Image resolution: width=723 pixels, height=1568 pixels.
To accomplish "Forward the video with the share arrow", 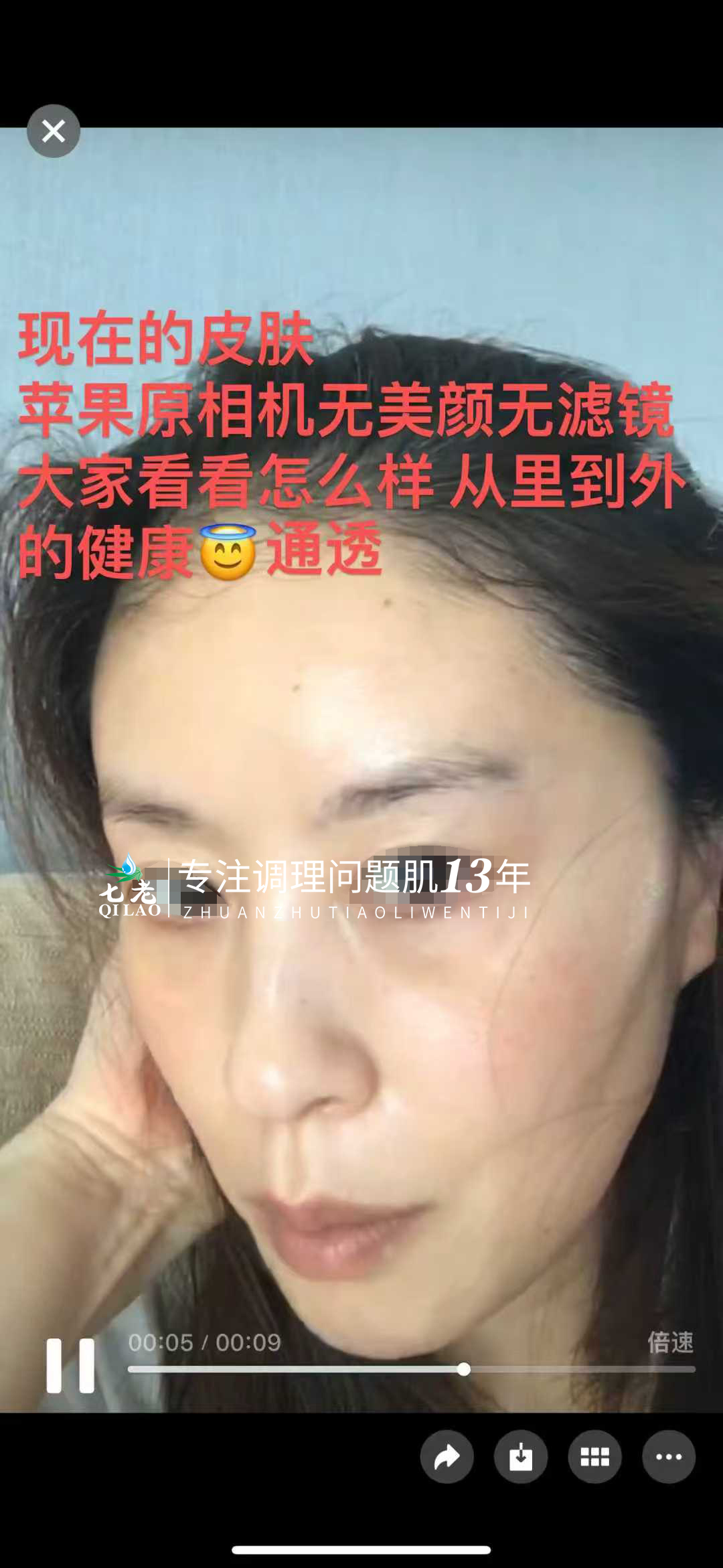I will coord(447,1456).
